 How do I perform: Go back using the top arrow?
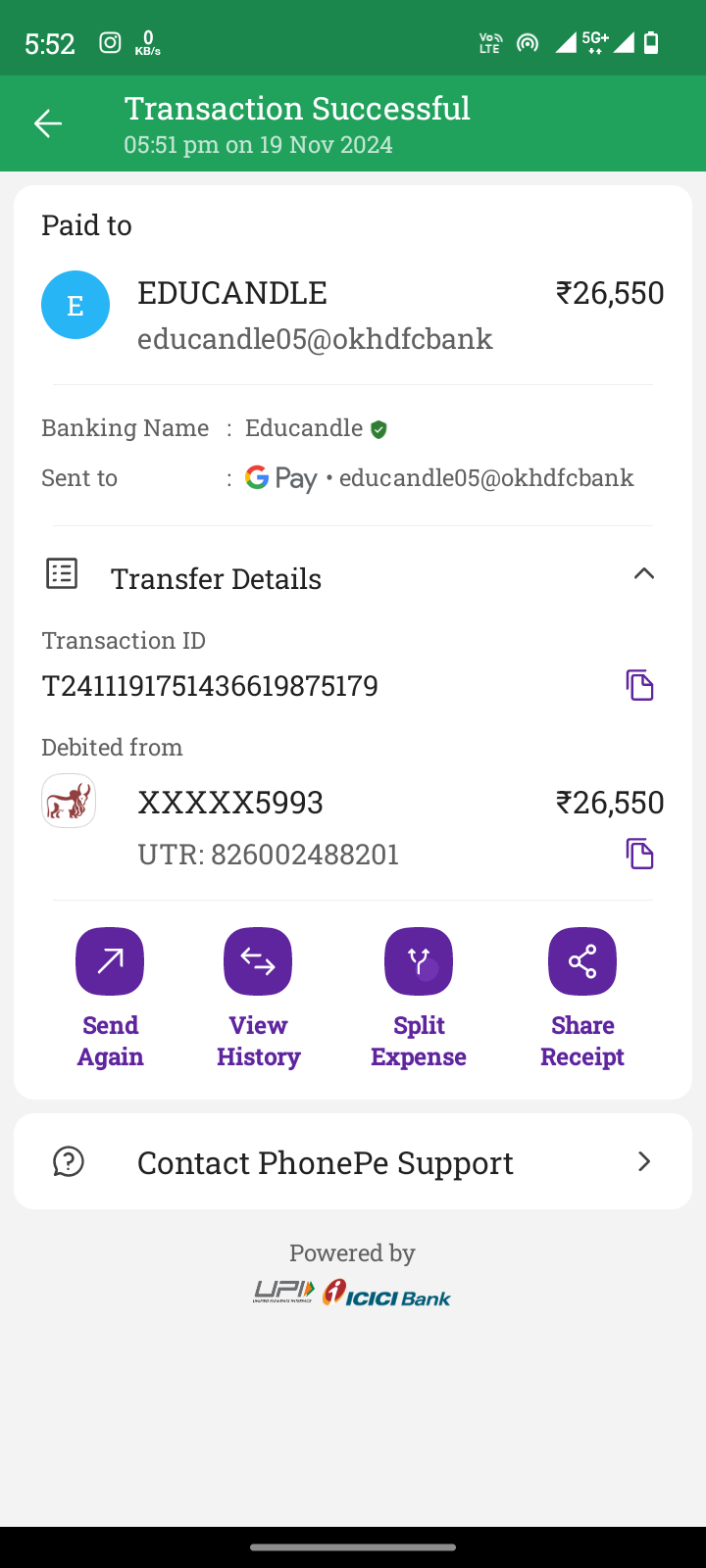tap(48, 123)
